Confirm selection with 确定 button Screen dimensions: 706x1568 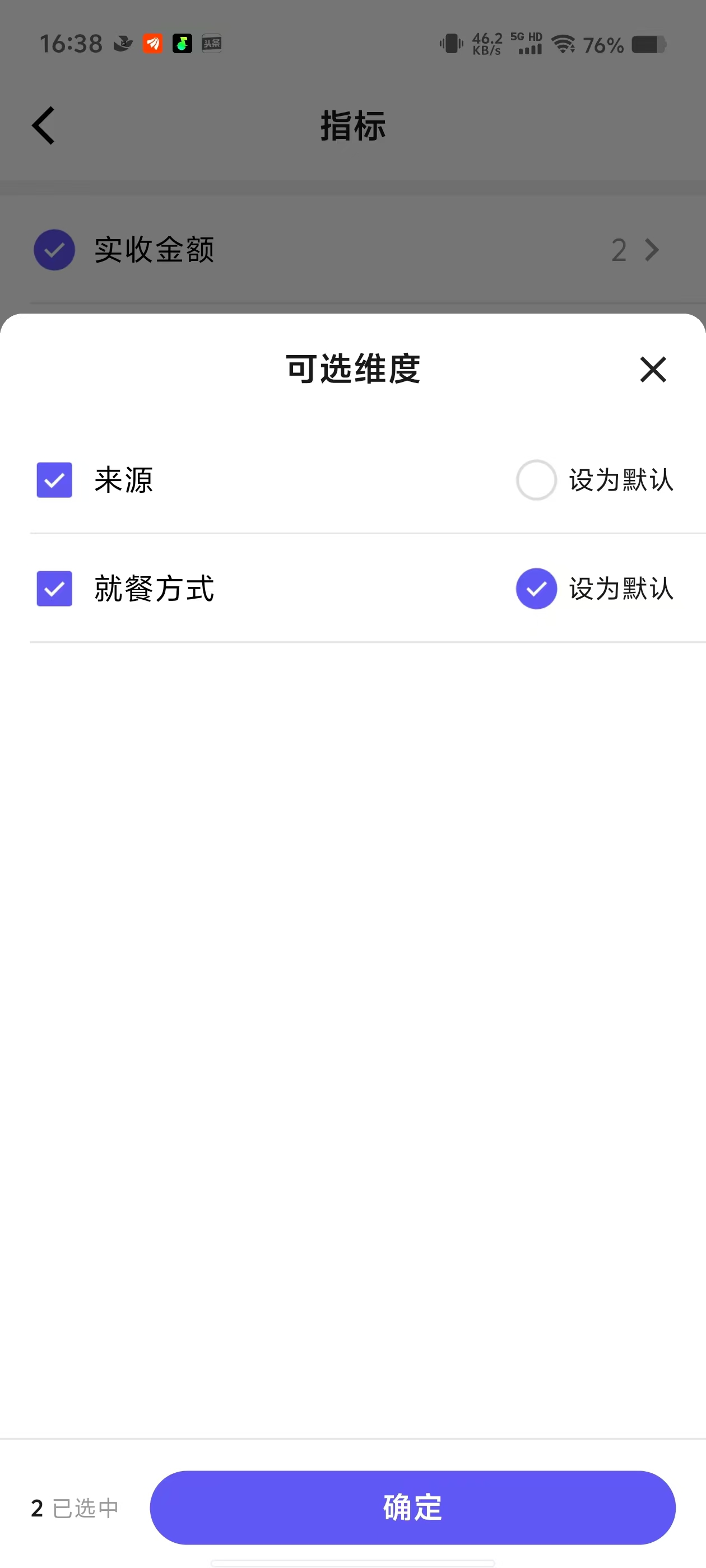(412, 1507)
